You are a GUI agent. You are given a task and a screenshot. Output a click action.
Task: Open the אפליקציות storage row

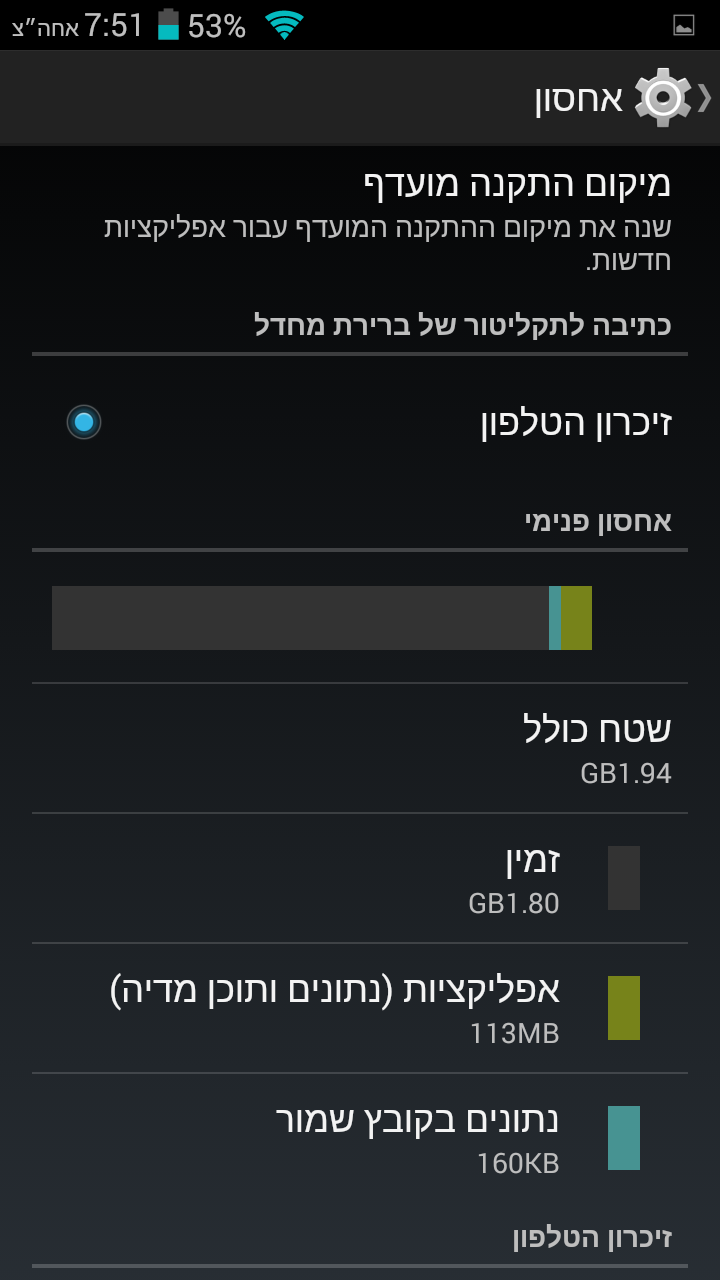tap(360, 1007)
